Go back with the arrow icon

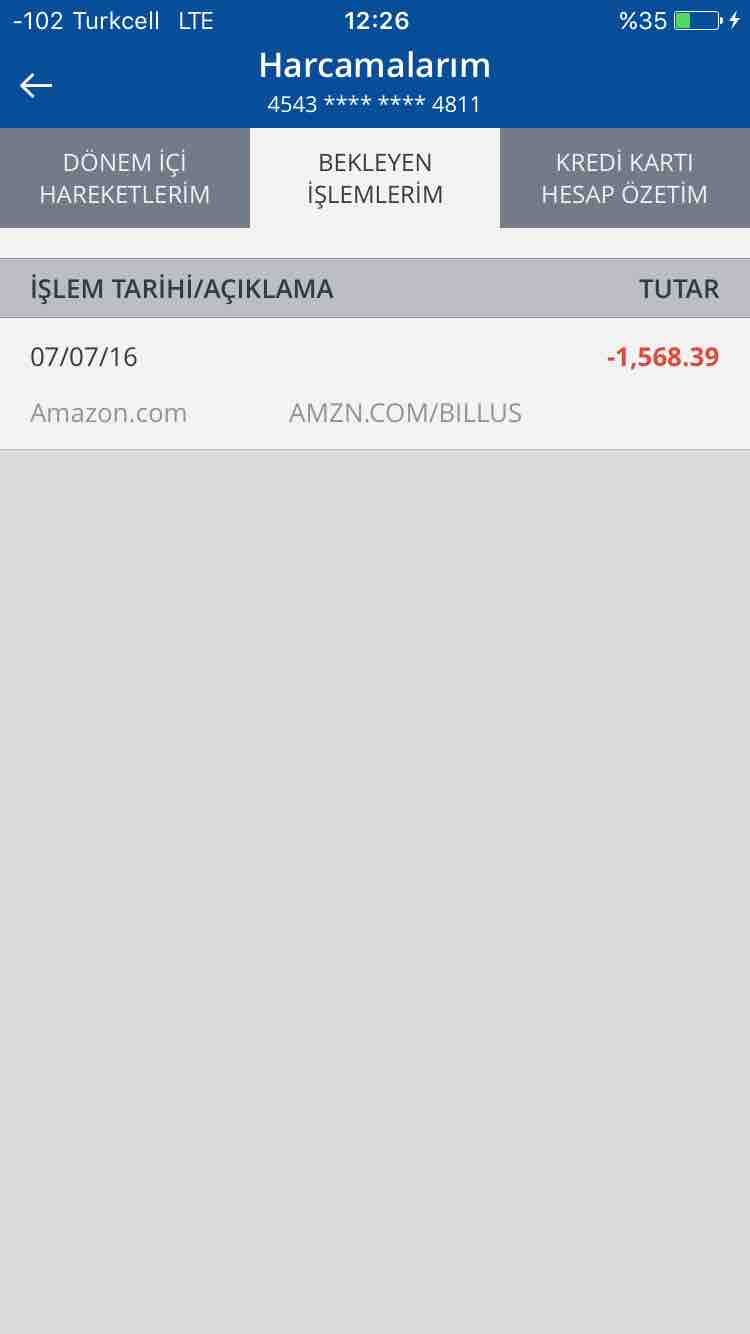pos(36,86)
